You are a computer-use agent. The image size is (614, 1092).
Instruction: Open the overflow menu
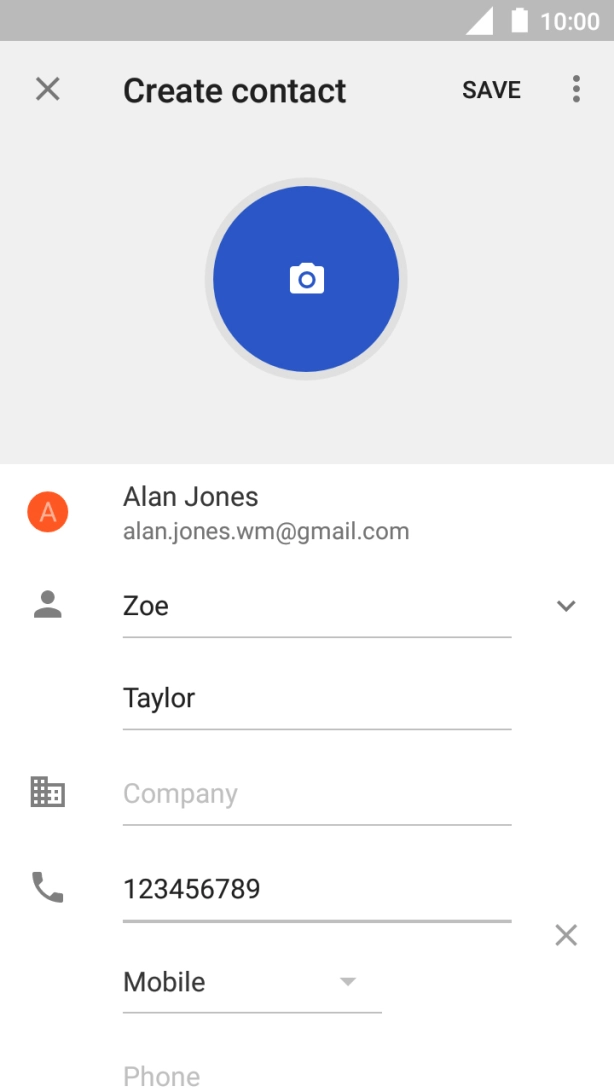(x=576, y=90)
